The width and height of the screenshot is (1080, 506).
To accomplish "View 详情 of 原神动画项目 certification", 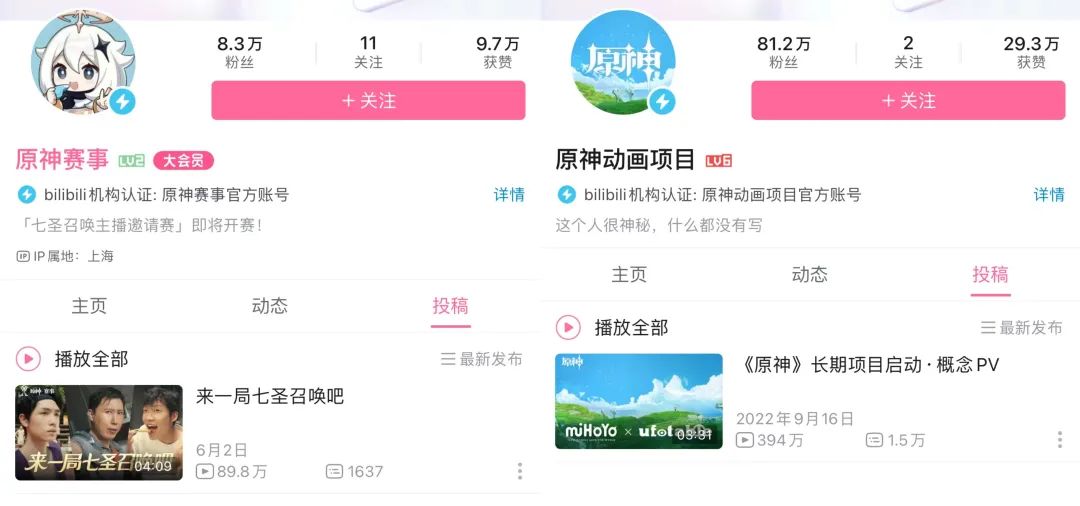I will 1049,195.
